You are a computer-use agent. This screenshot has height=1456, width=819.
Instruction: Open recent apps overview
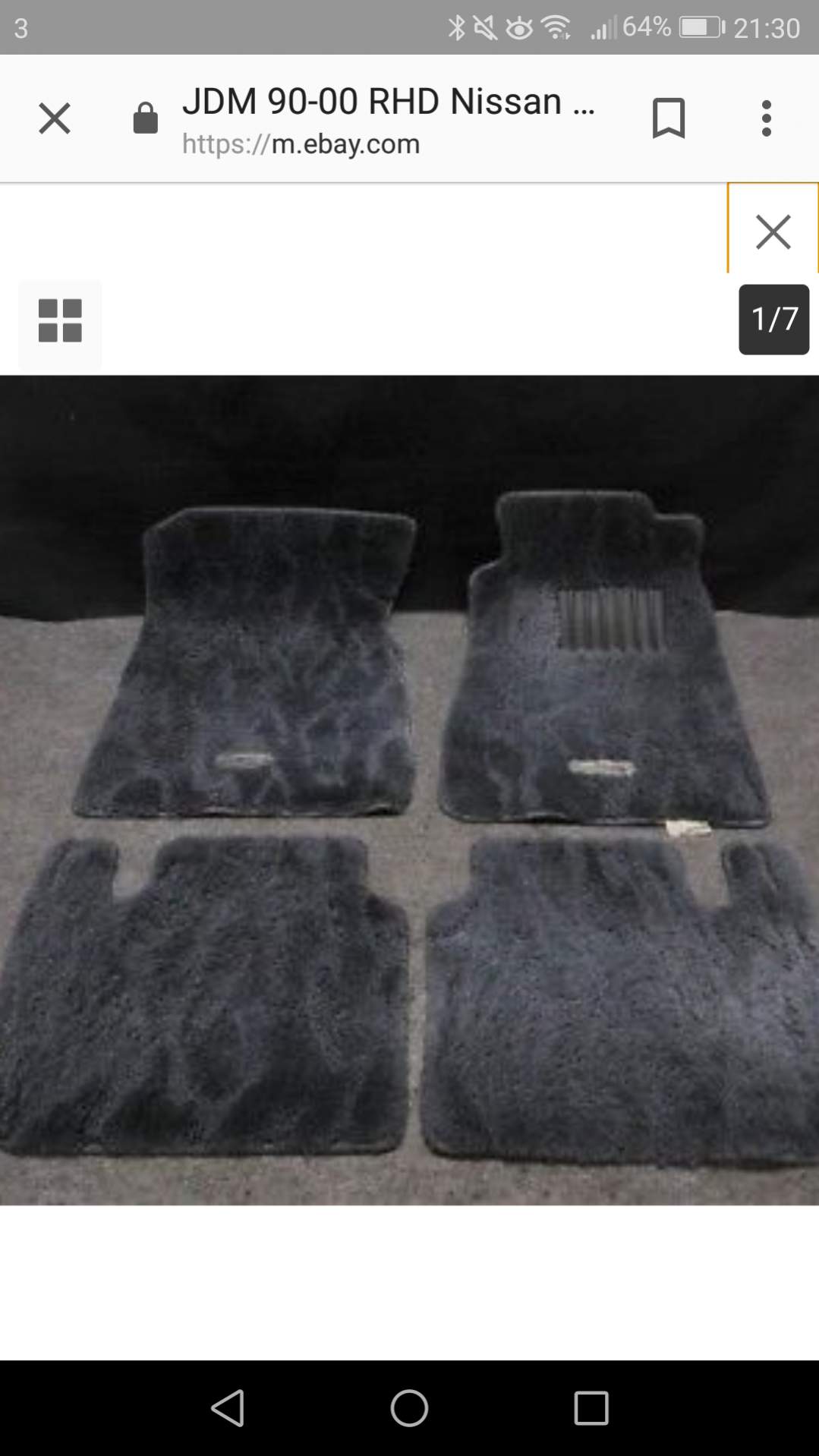pyautogui.click(x=591, y=1409)
